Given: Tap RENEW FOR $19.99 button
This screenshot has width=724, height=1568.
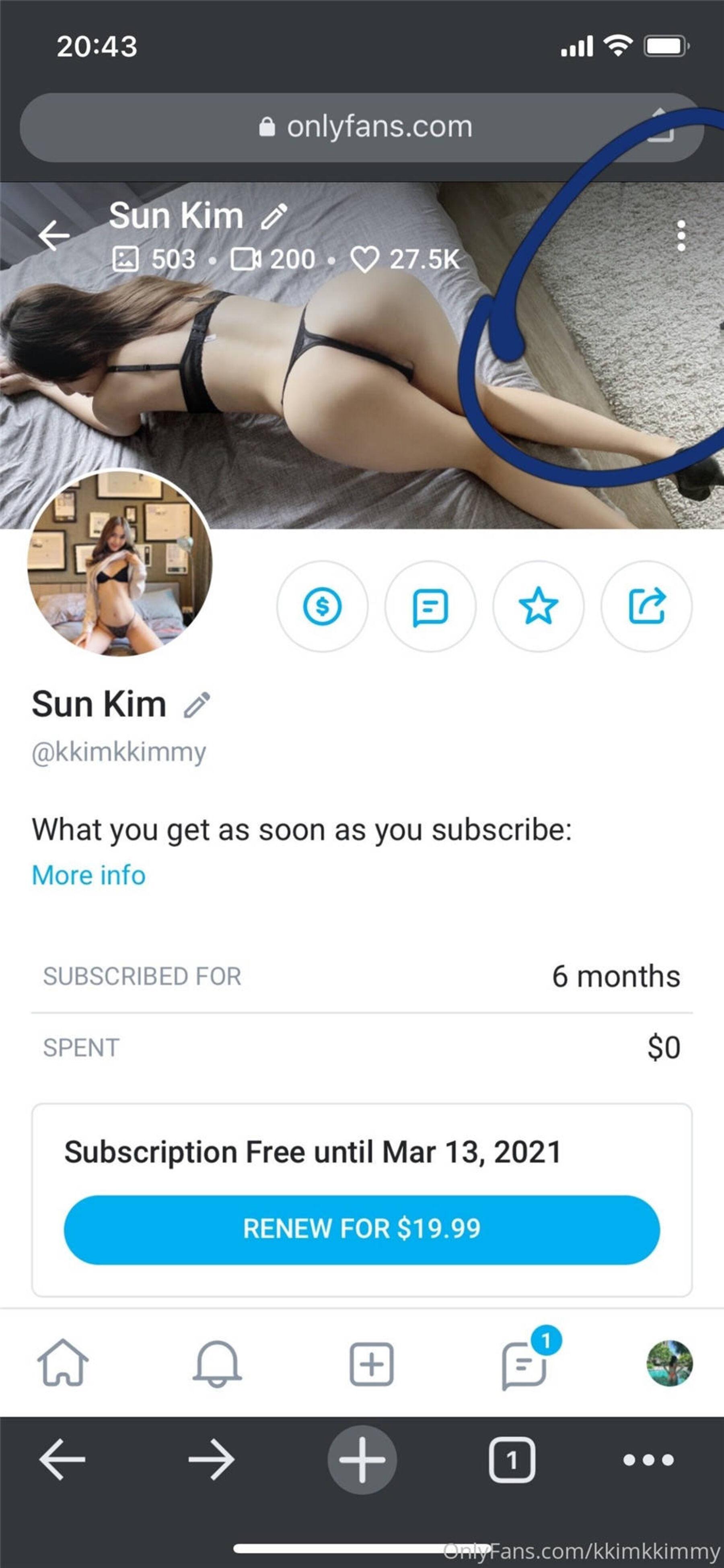Looking at the screenshot, I should point(362,1229).
